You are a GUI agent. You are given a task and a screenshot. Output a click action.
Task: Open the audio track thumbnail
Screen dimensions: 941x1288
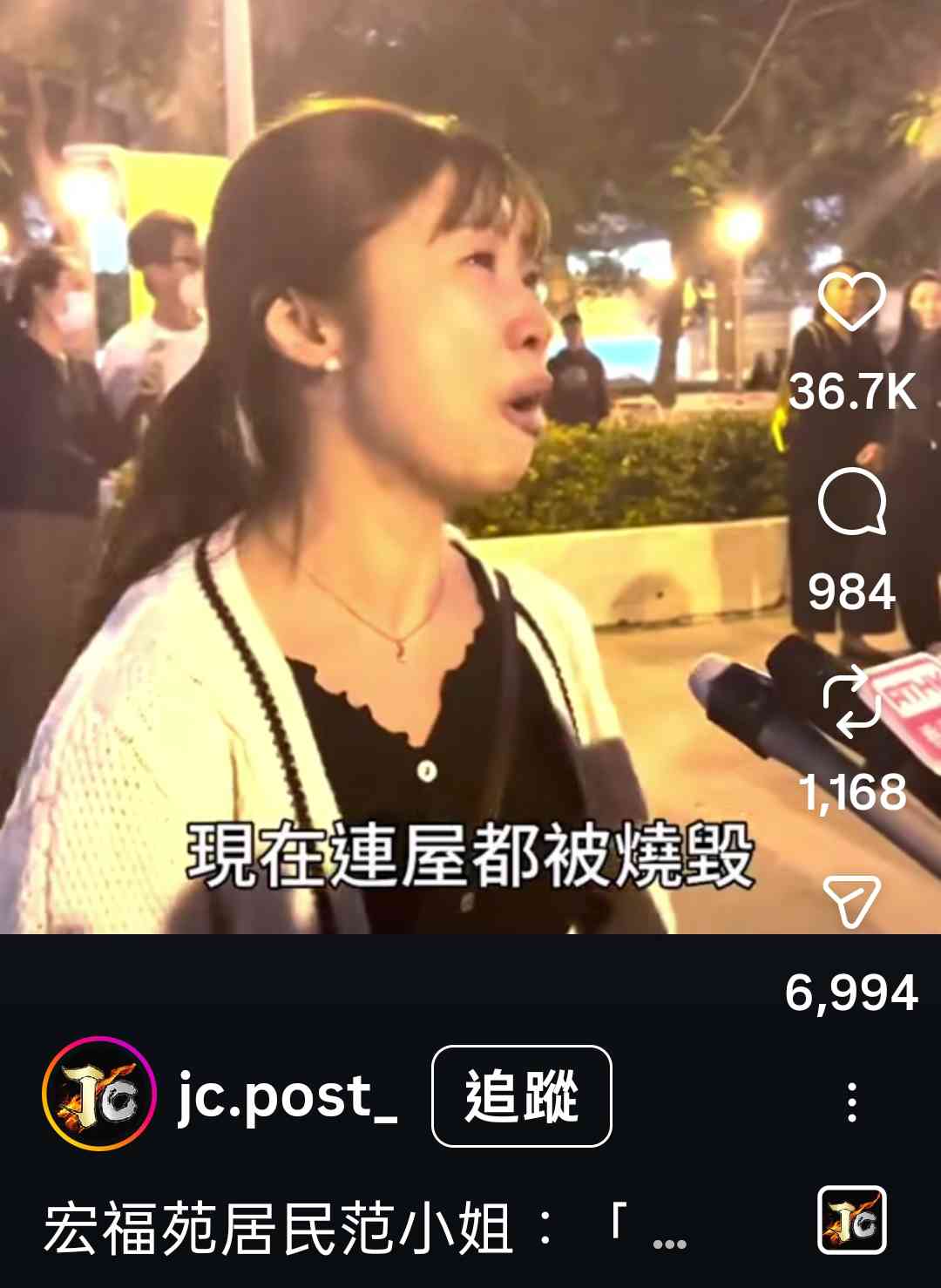point(851,1220)
